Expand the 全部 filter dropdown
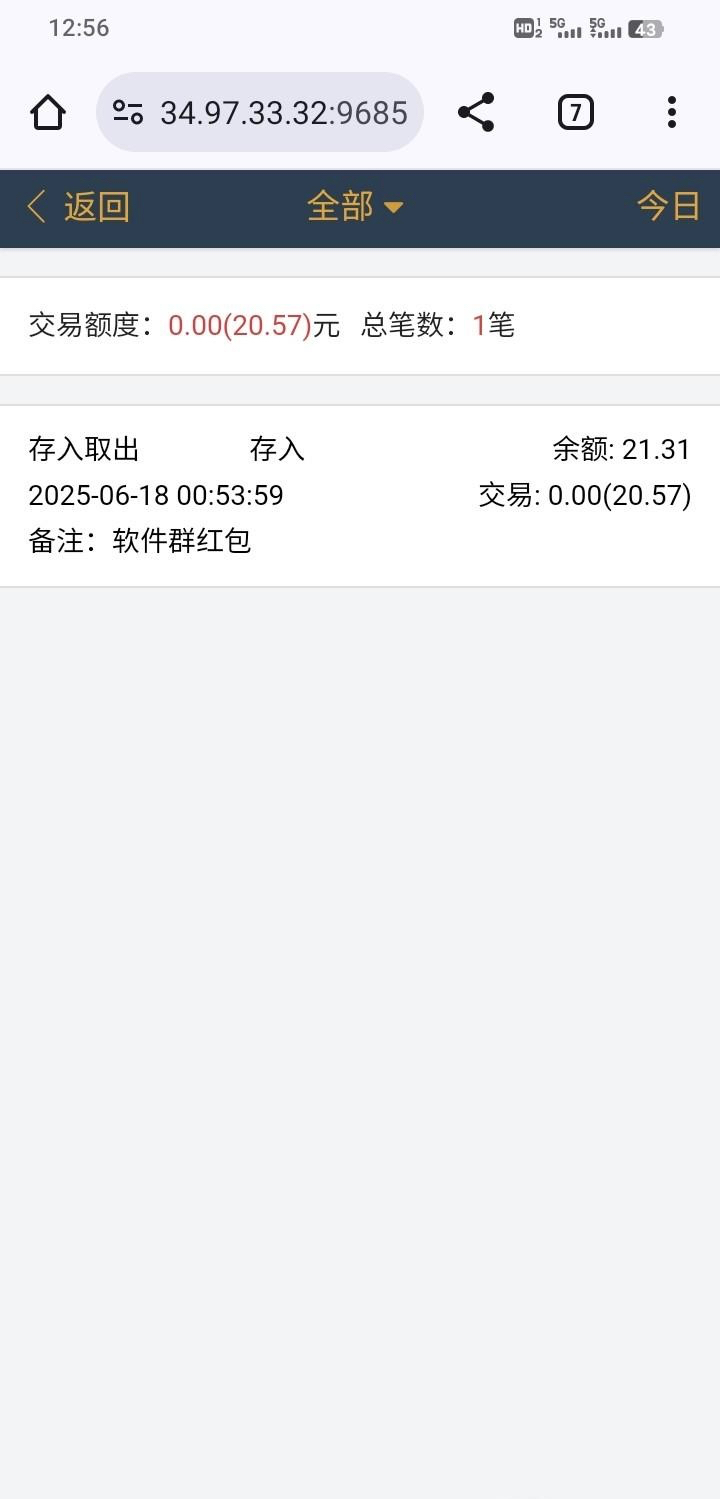Screen dimensions: 720x1499 pos(355,207)
